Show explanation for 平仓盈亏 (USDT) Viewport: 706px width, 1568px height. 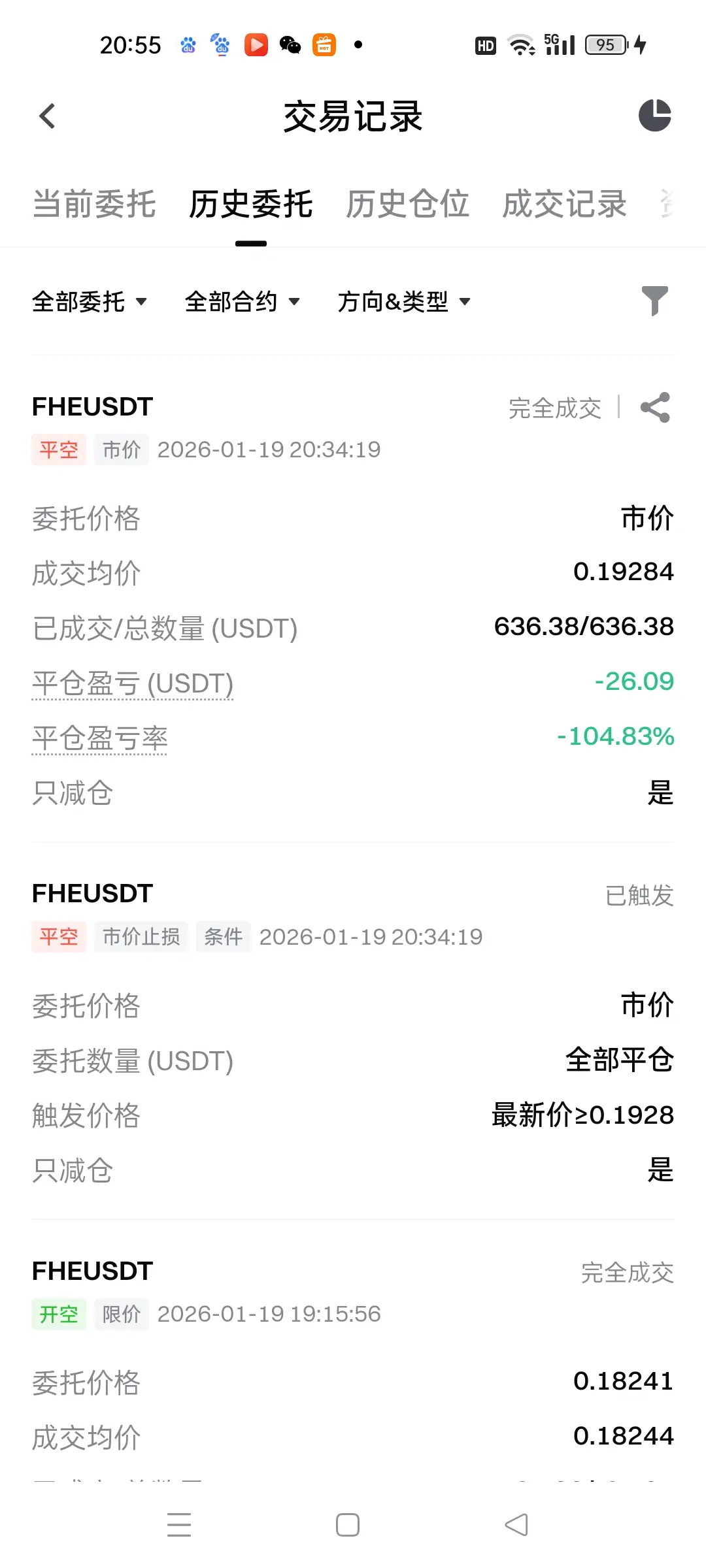[133, 683]
